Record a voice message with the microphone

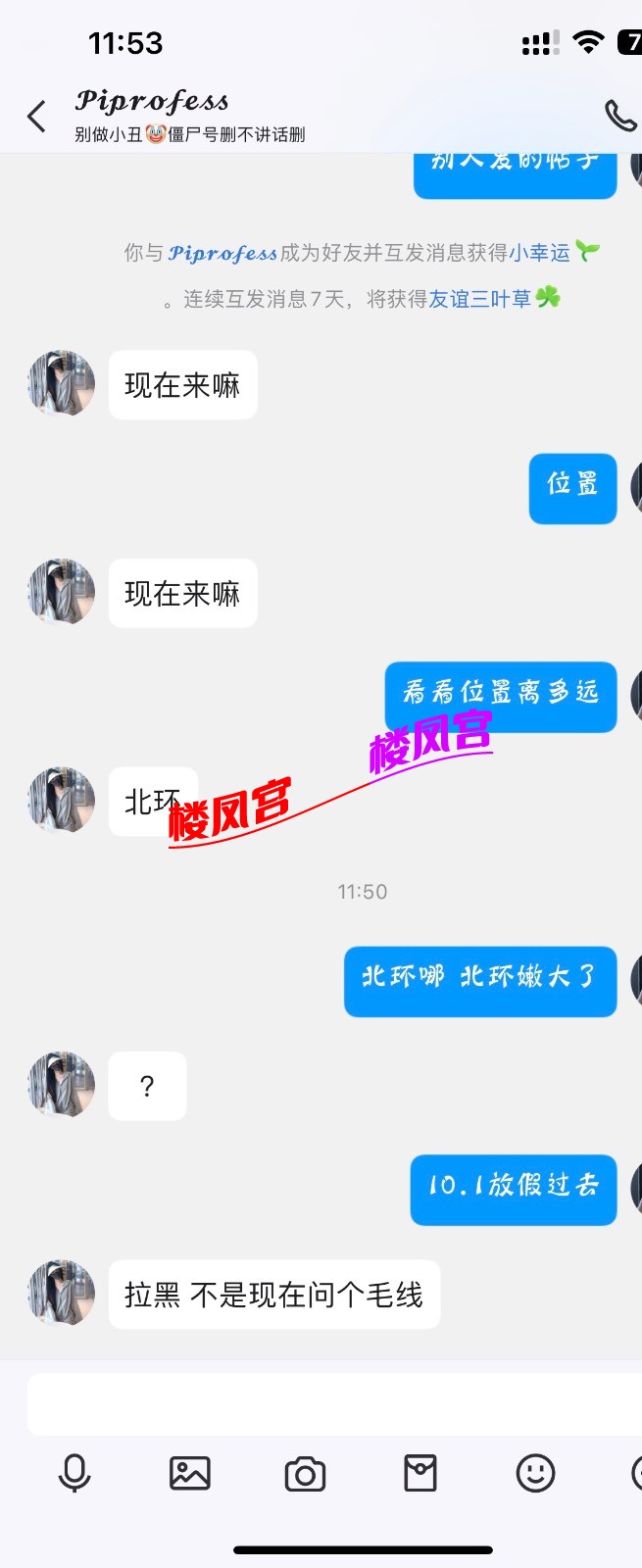pos(74,1473)
